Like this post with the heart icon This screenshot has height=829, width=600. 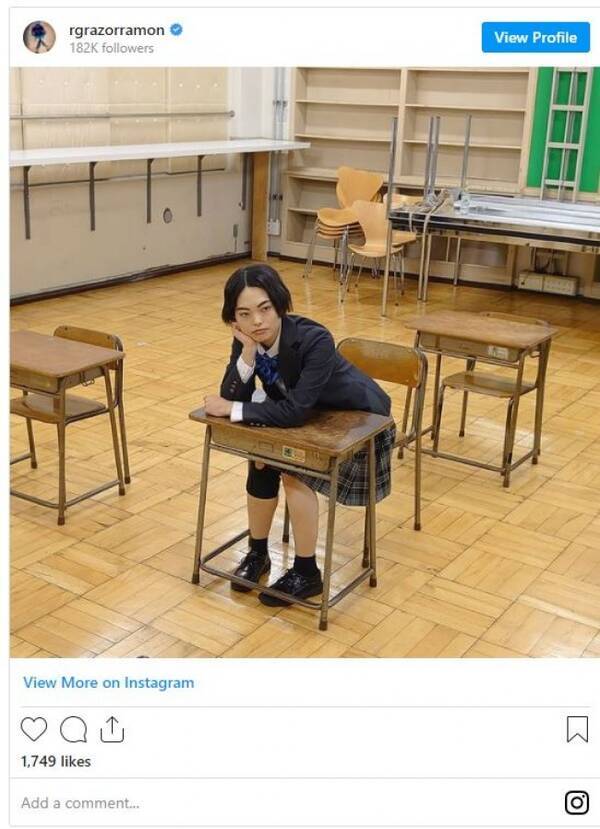click(x=34, y=730)
